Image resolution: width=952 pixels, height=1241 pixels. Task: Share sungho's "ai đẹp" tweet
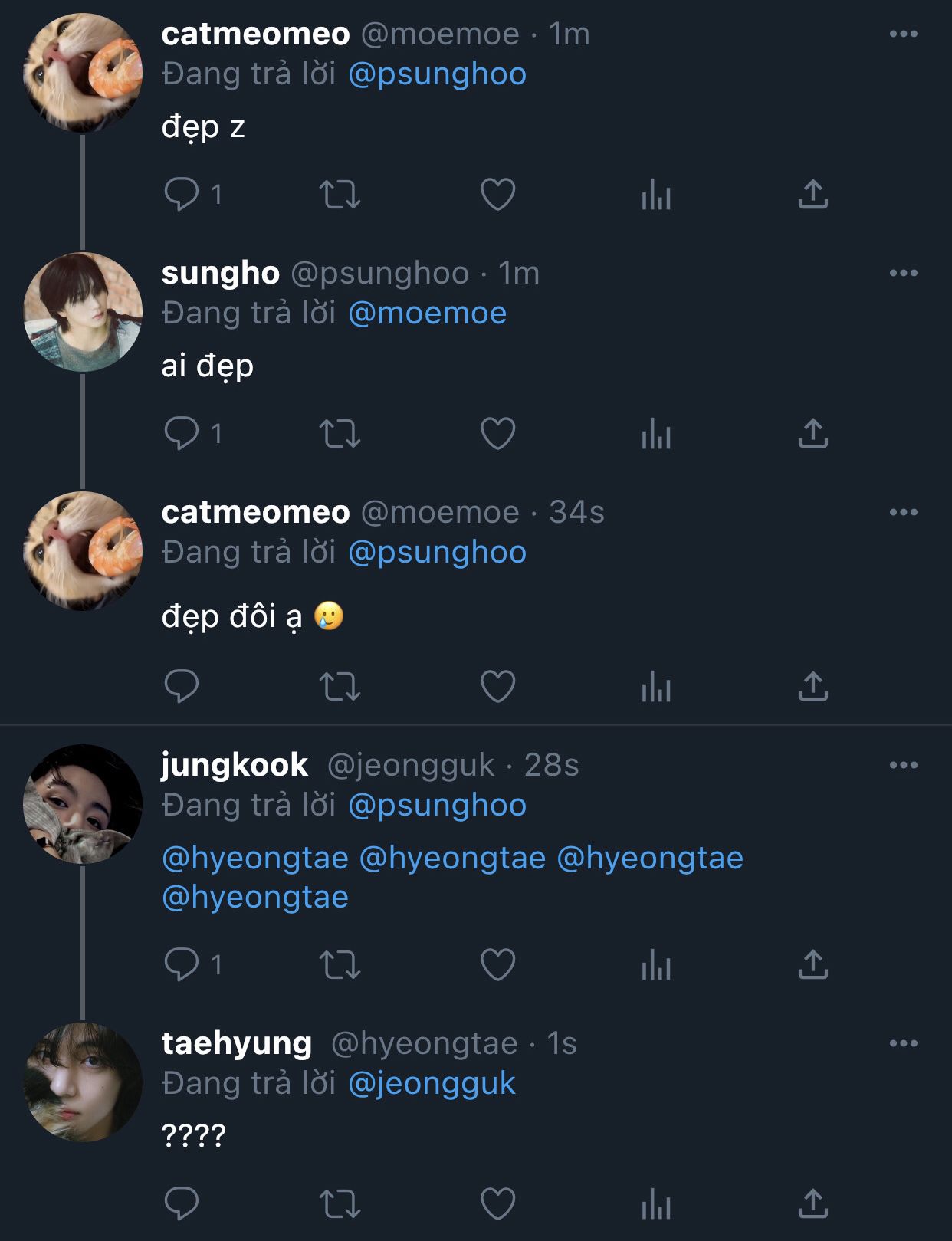click(812, 434)
